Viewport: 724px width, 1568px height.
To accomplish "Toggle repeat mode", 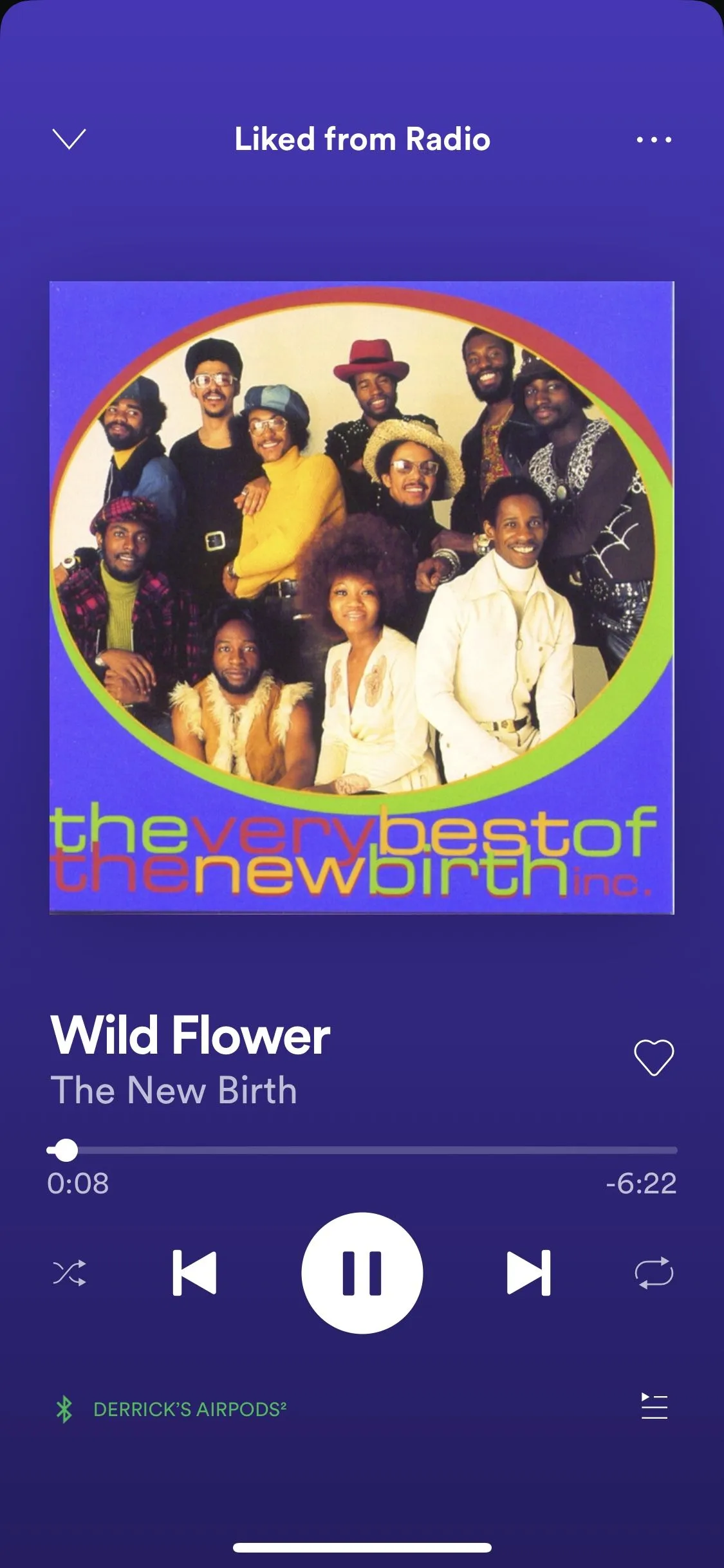I will pyautogui.click(x=654, y=1273).
